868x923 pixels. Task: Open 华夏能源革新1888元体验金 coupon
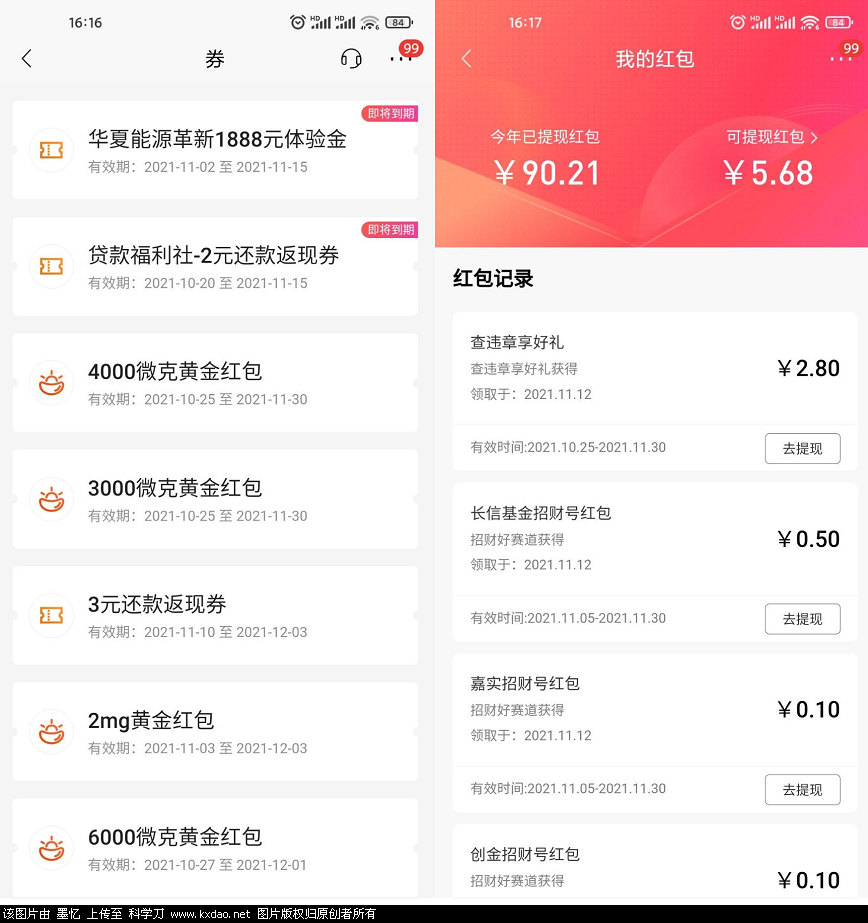click(215, 150)
